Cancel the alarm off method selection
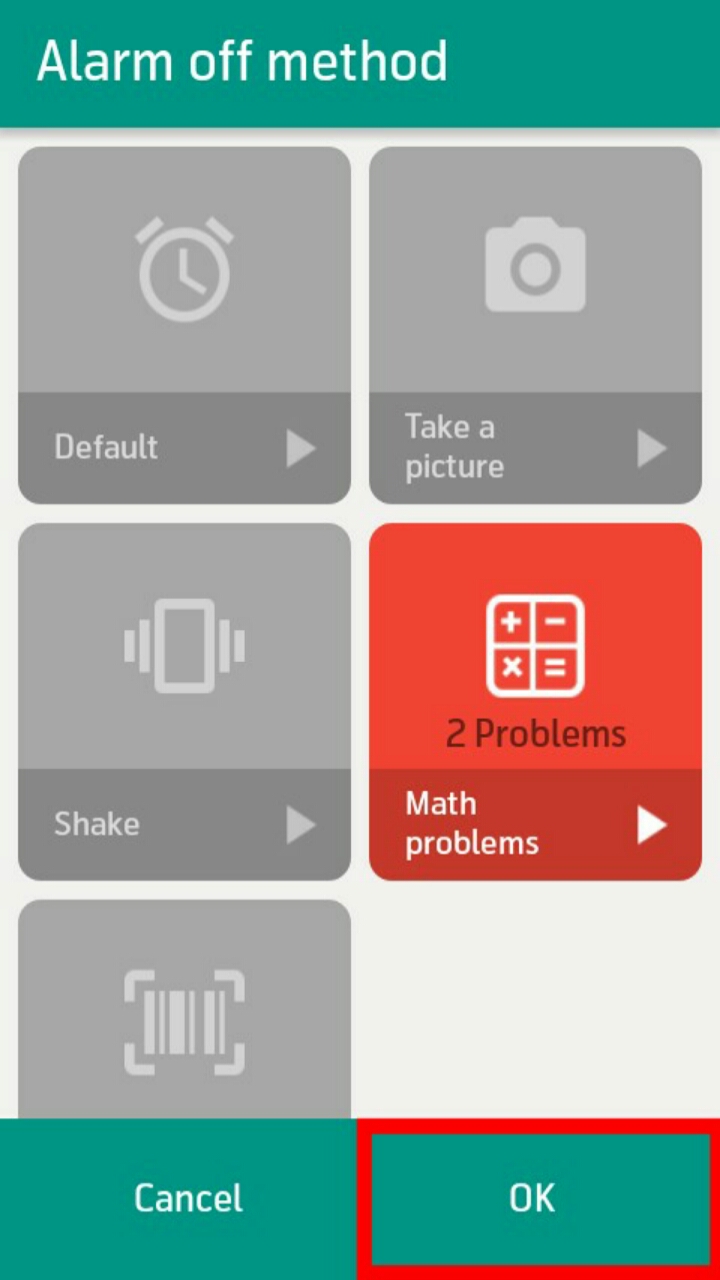The width and height of the screenshot is (720, 1280). 188,1198
